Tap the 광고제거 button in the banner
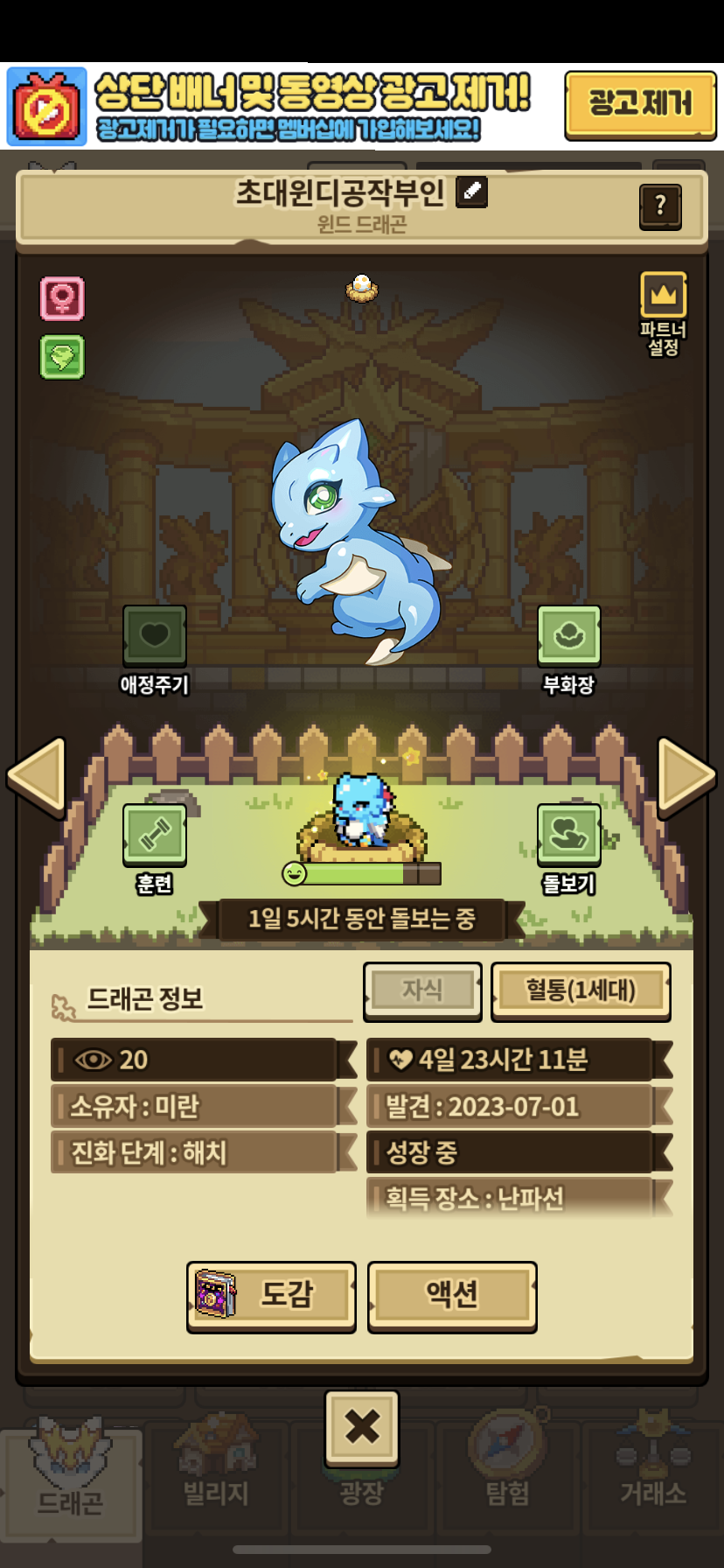The width and height of the screenshot is (724, 1568). point(640,105)
